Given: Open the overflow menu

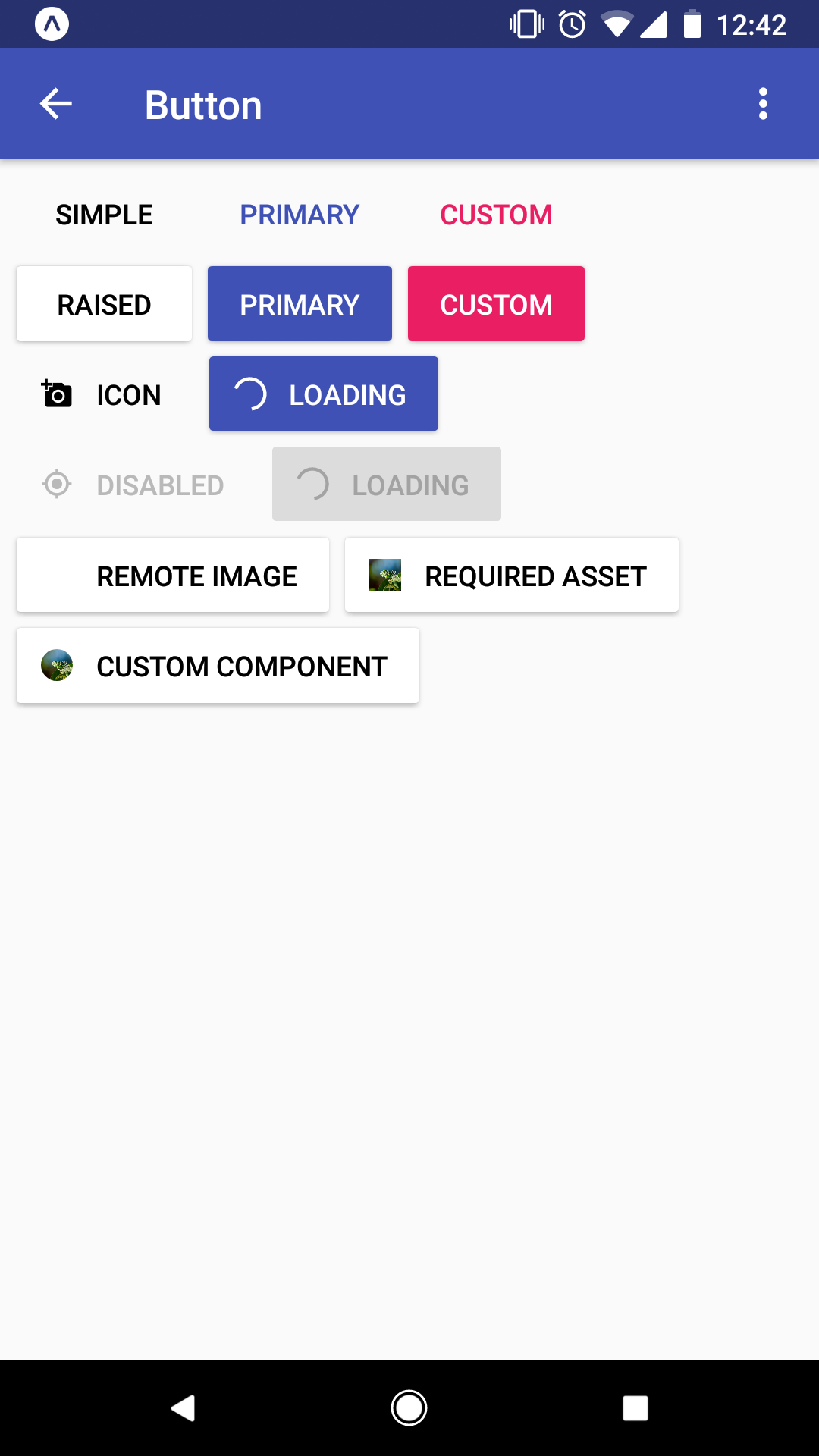Looking at the screenshot, I should click(x=763, y=104).
